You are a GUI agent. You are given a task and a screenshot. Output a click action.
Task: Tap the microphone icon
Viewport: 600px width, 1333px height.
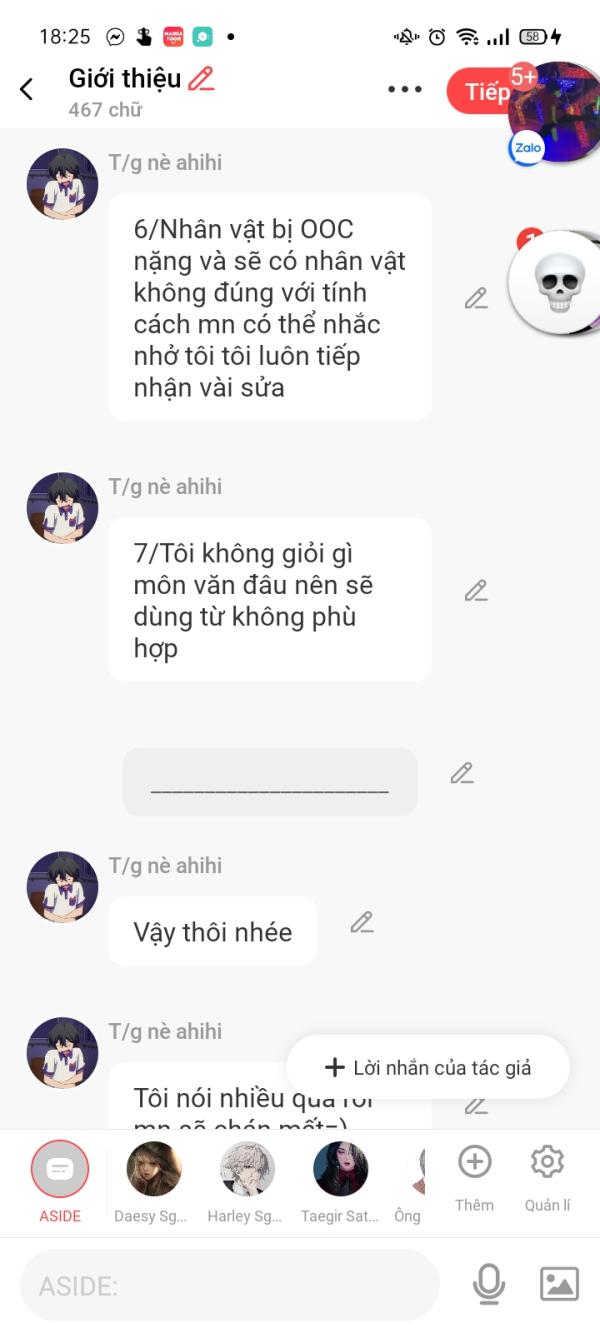[x=489, y=1285]
